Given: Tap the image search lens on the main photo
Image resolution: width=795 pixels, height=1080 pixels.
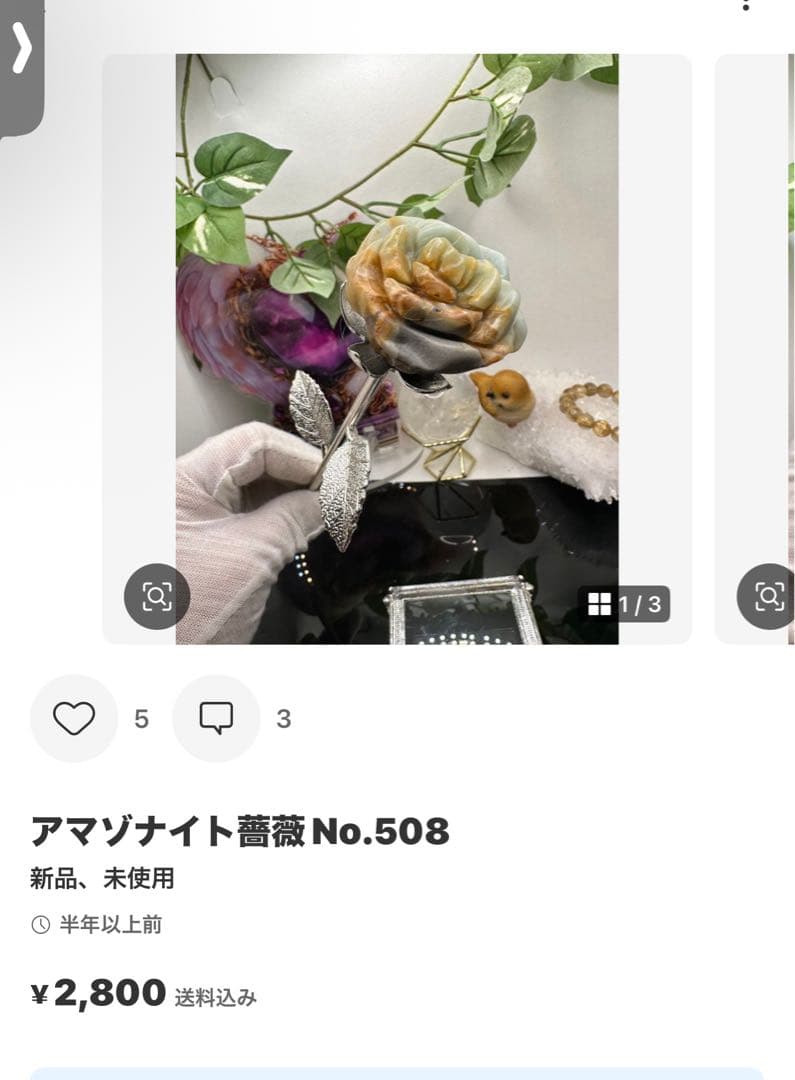Looking at the screenshot, I should tap(156, 598).
